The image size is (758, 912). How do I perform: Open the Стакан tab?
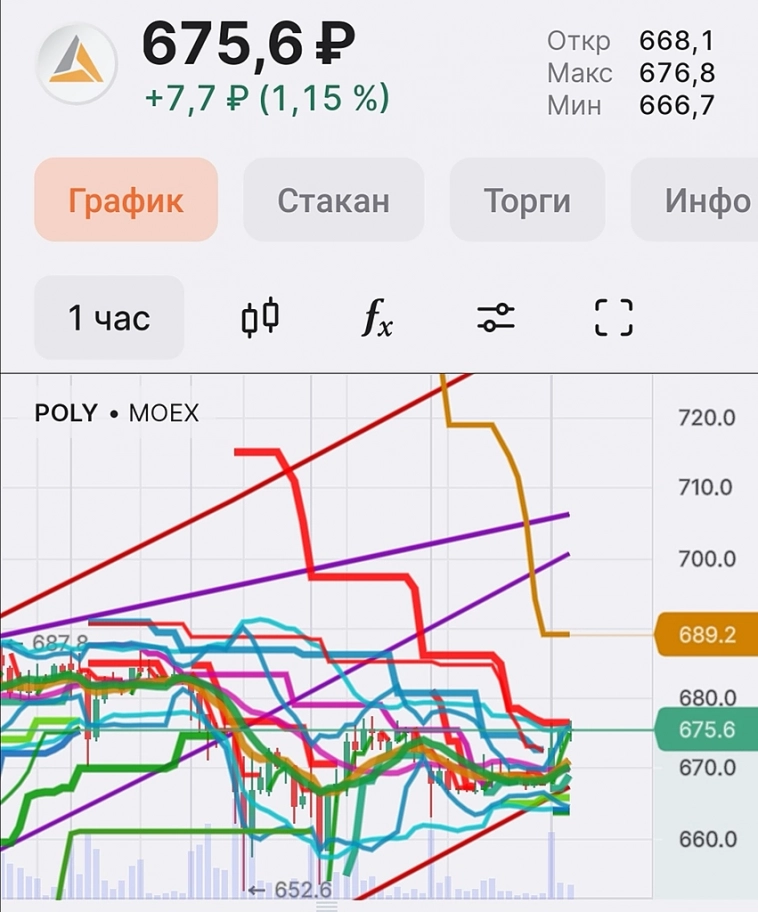(333, 200)
